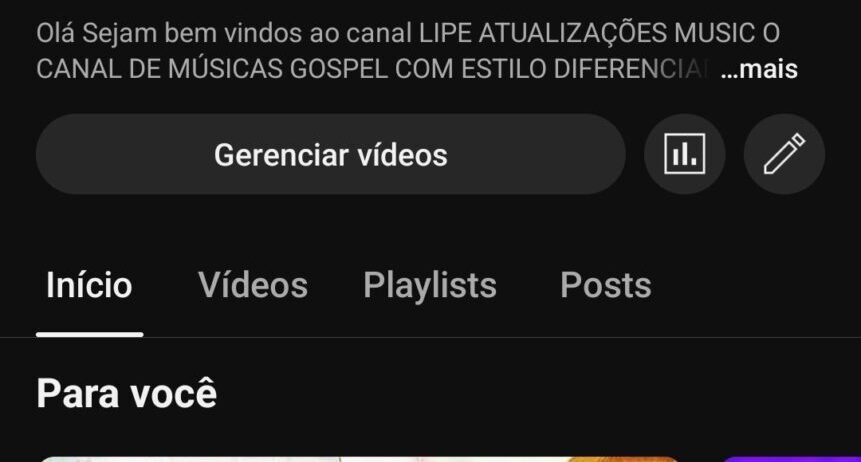Open channel analytics chart icon

pyautogui.click(x=684, y=155)
